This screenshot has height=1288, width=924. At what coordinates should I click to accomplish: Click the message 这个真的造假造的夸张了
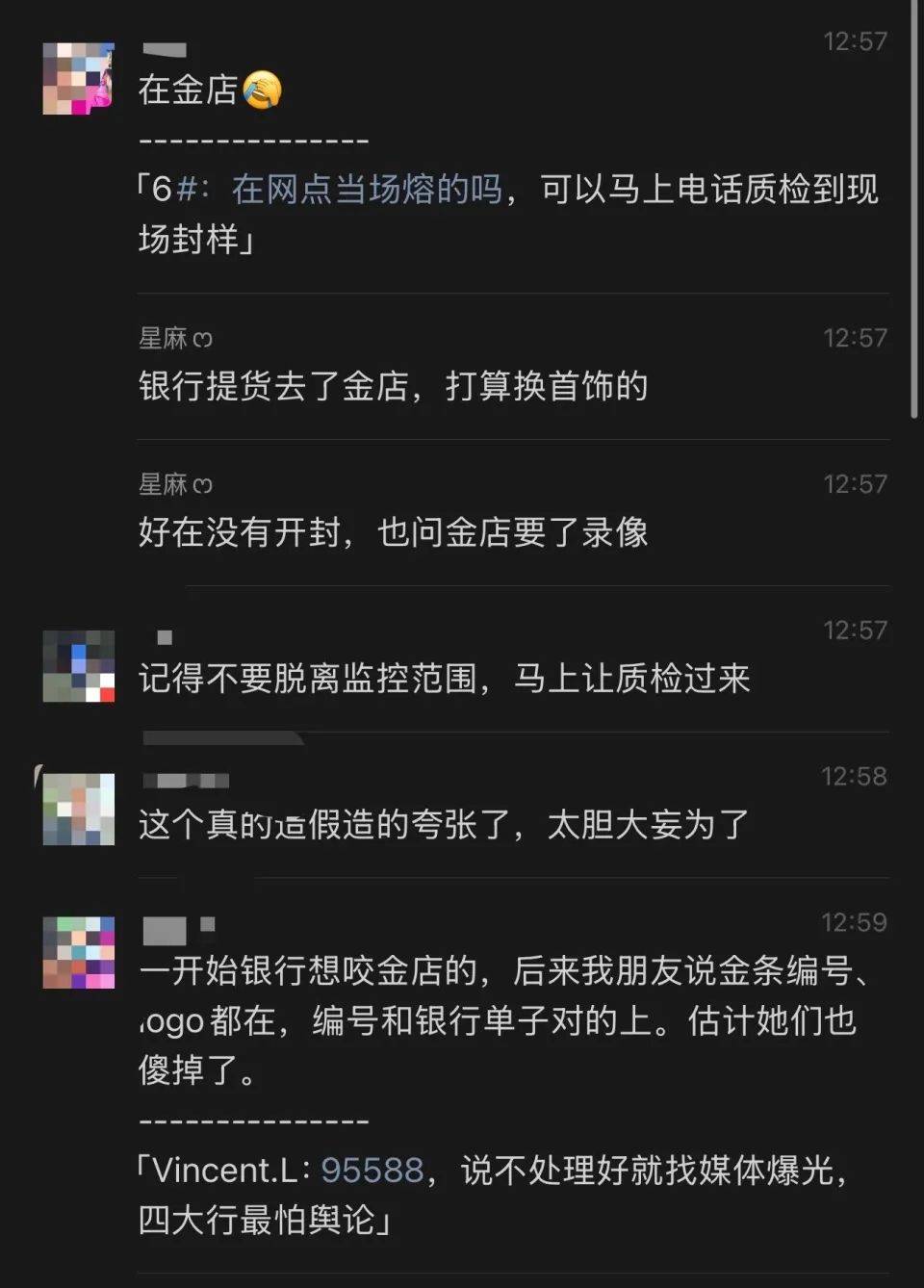click(443, 824)
